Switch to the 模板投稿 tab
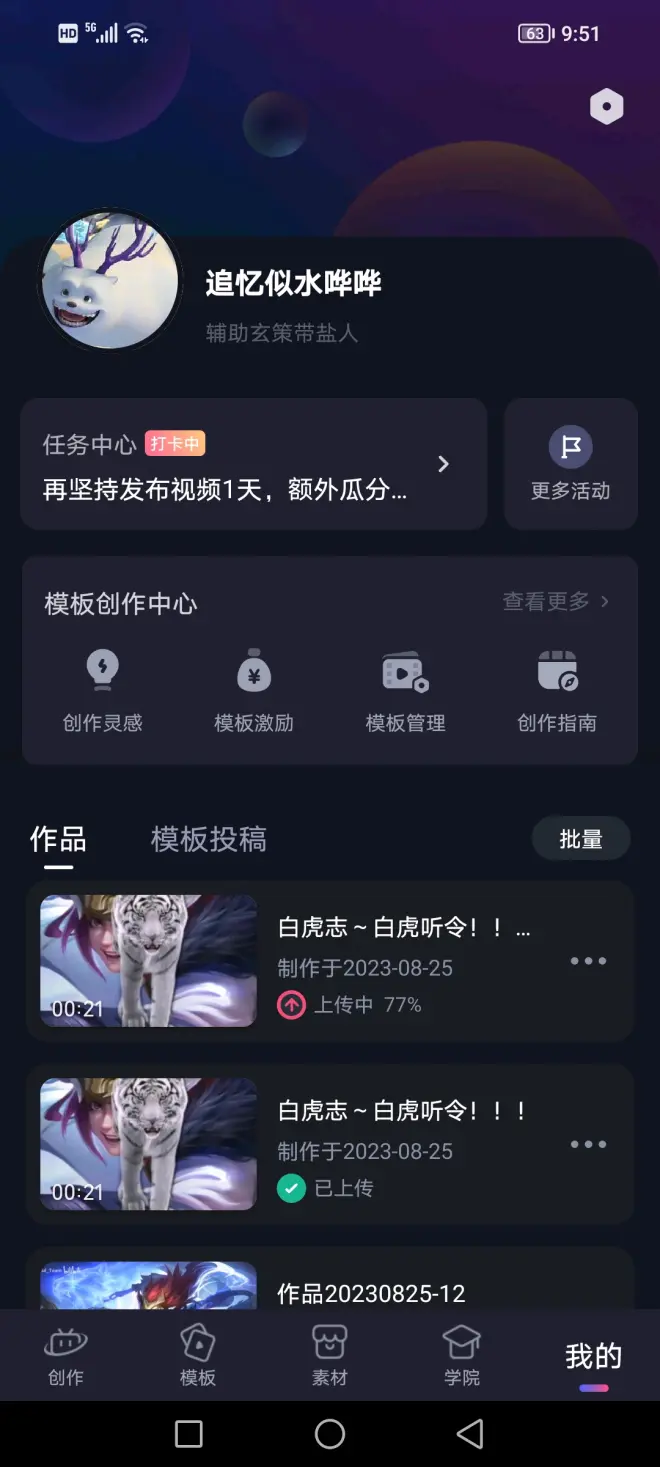 208,839
